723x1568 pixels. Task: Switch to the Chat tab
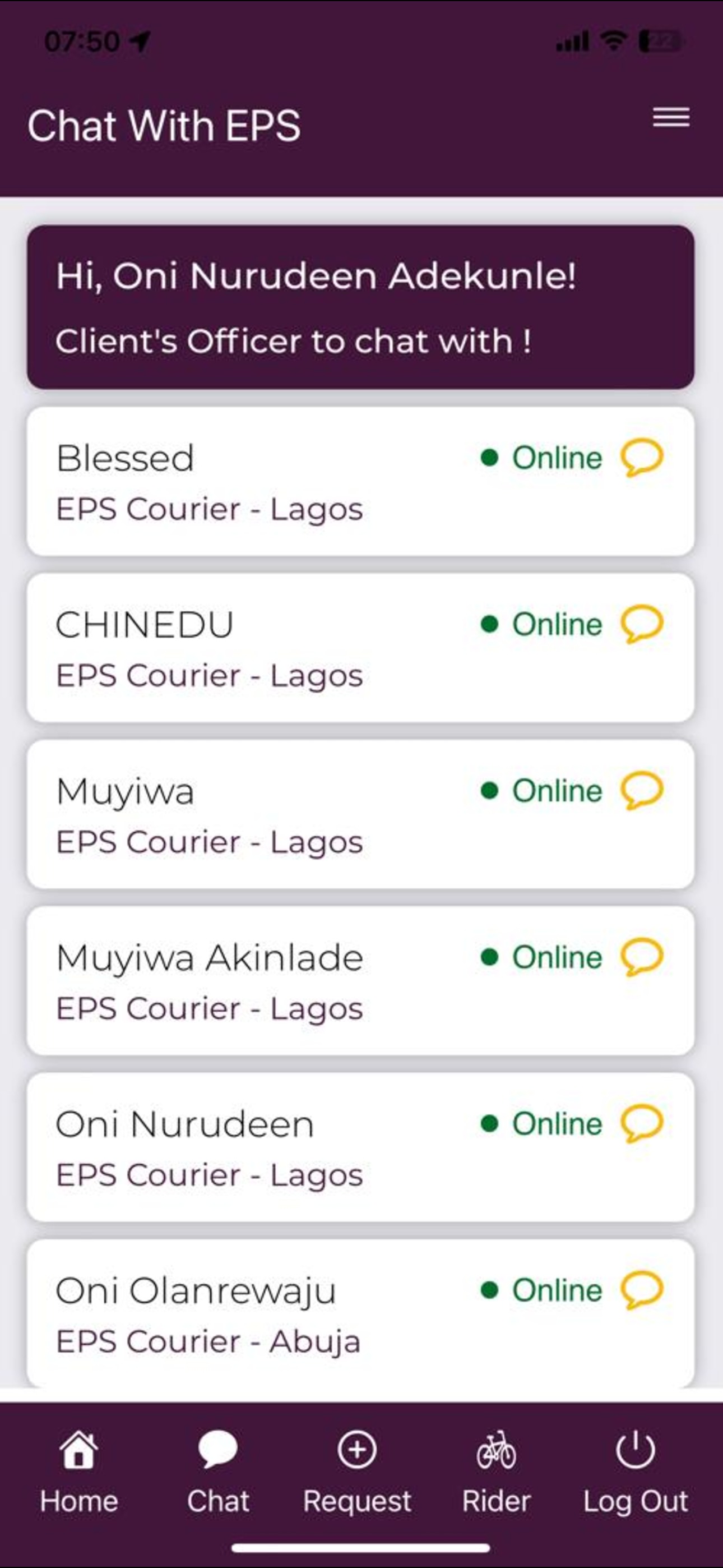click(218, 1472)
